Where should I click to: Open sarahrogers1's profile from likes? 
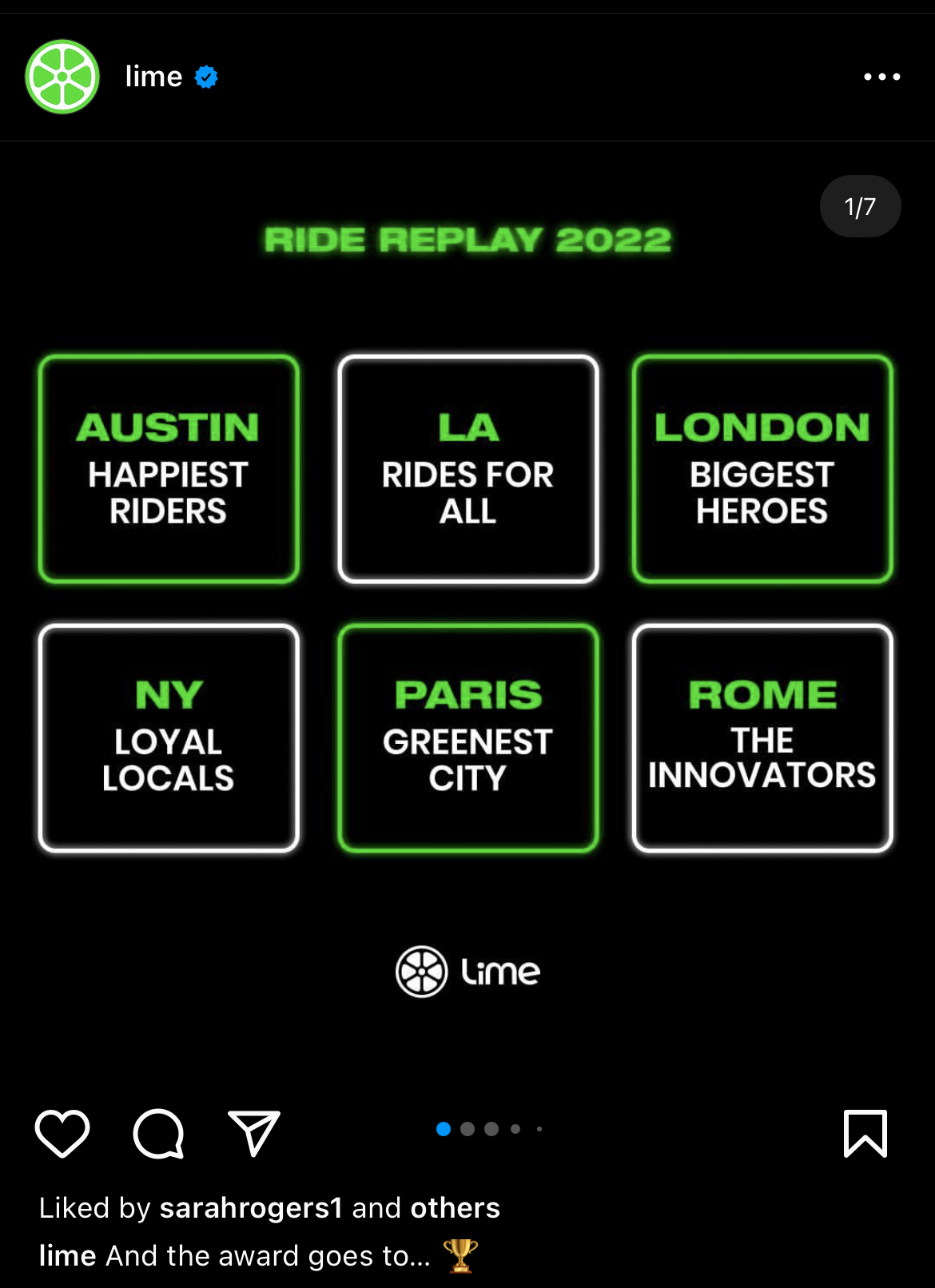tap(251, 1207)
